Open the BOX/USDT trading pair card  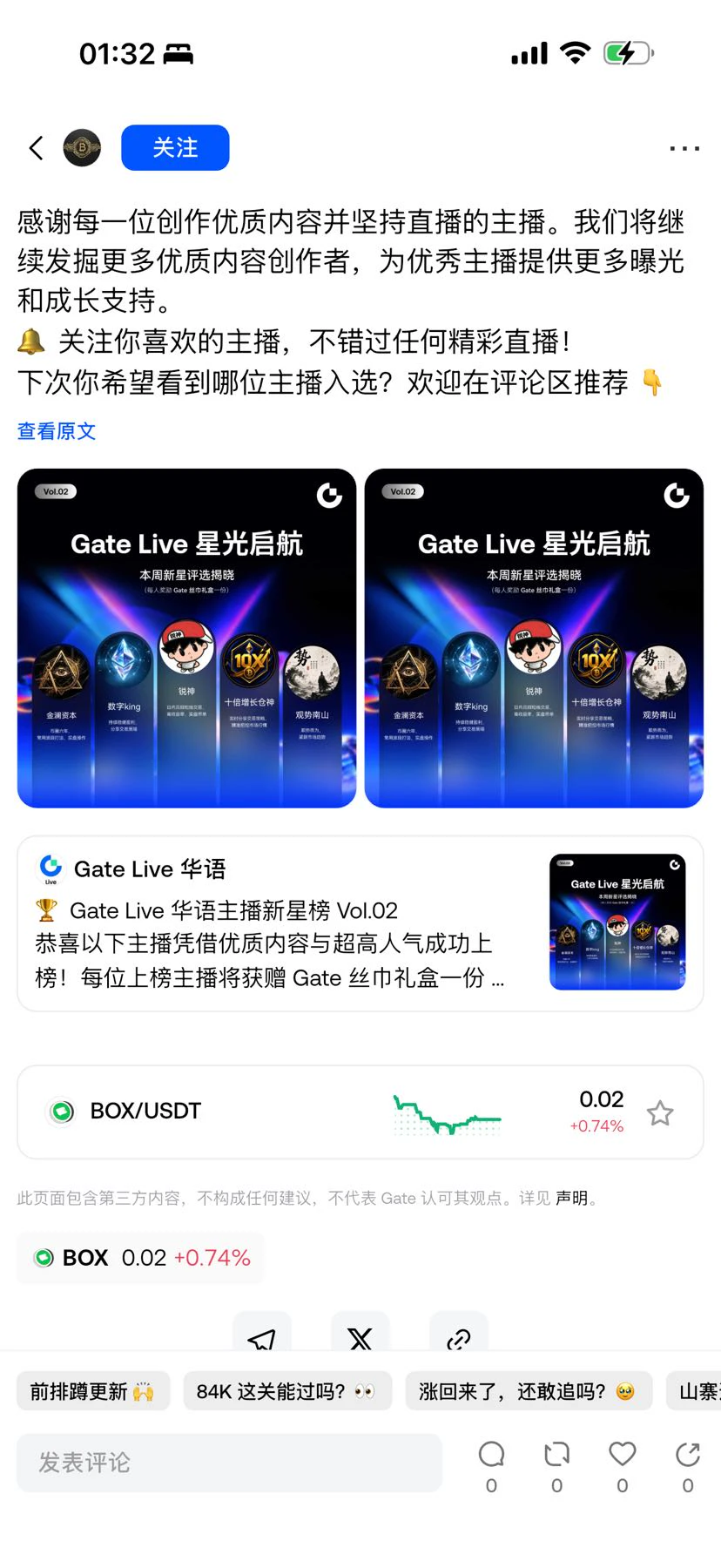(x=360, y=1112)
